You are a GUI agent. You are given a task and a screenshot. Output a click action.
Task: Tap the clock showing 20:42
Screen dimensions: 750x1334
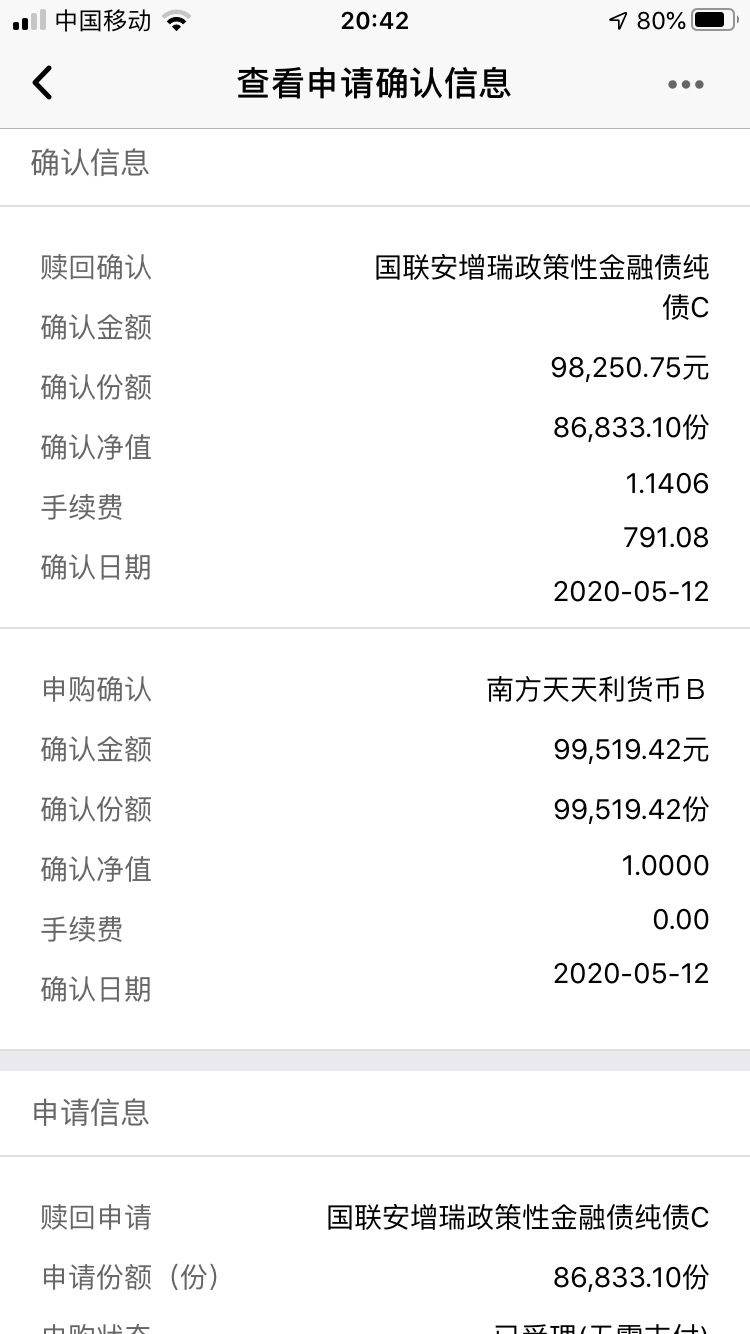click(x=374, y=21)
